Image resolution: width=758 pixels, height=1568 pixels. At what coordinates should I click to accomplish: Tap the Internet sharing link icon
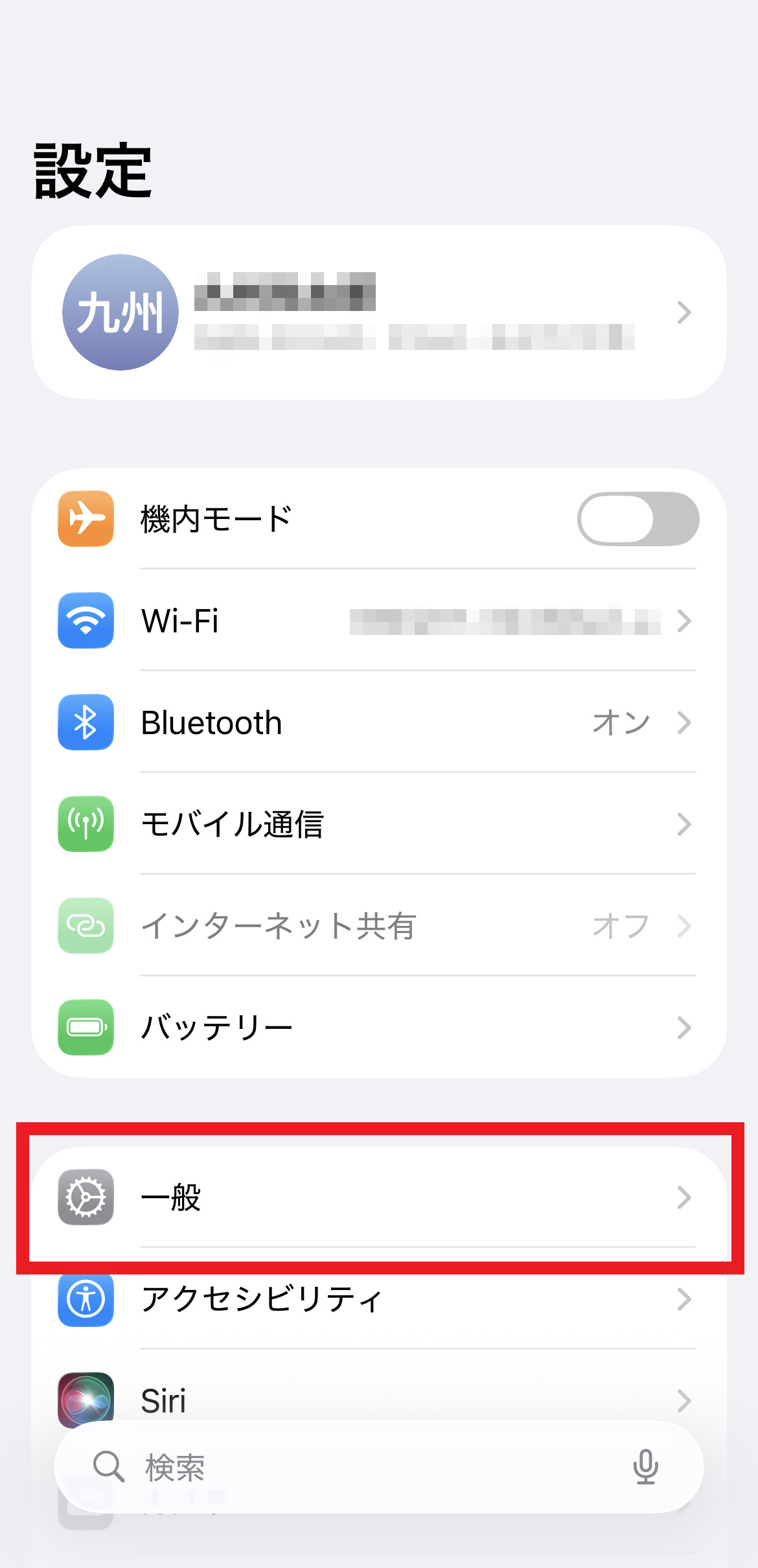pos(86,926)
